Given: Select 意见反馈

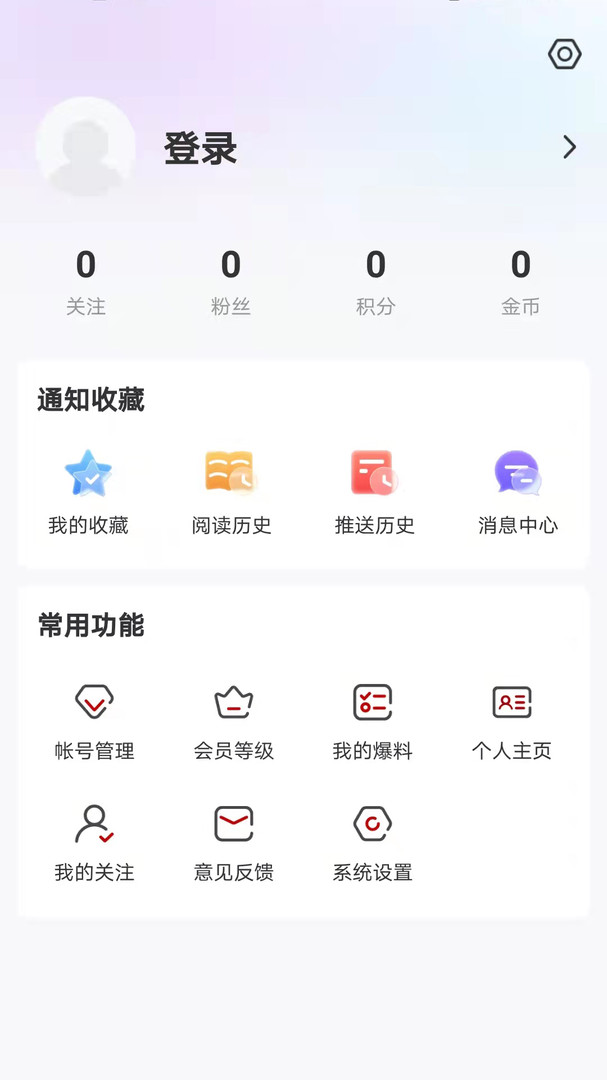Looking at the screenshot, I should (233, 842).
